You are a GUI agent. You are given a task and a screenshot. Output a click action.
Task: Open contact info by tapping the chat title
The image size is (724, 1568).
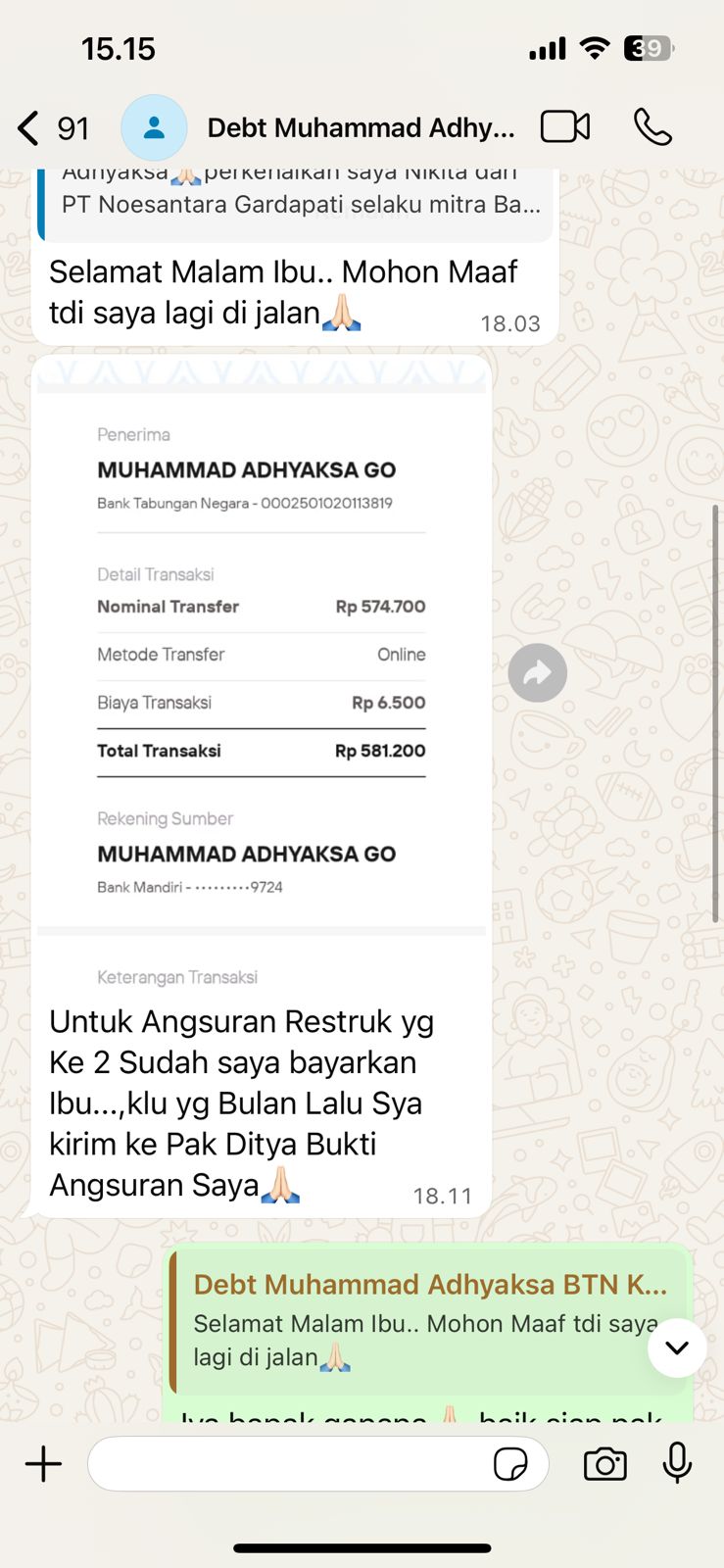coord(361,125)
